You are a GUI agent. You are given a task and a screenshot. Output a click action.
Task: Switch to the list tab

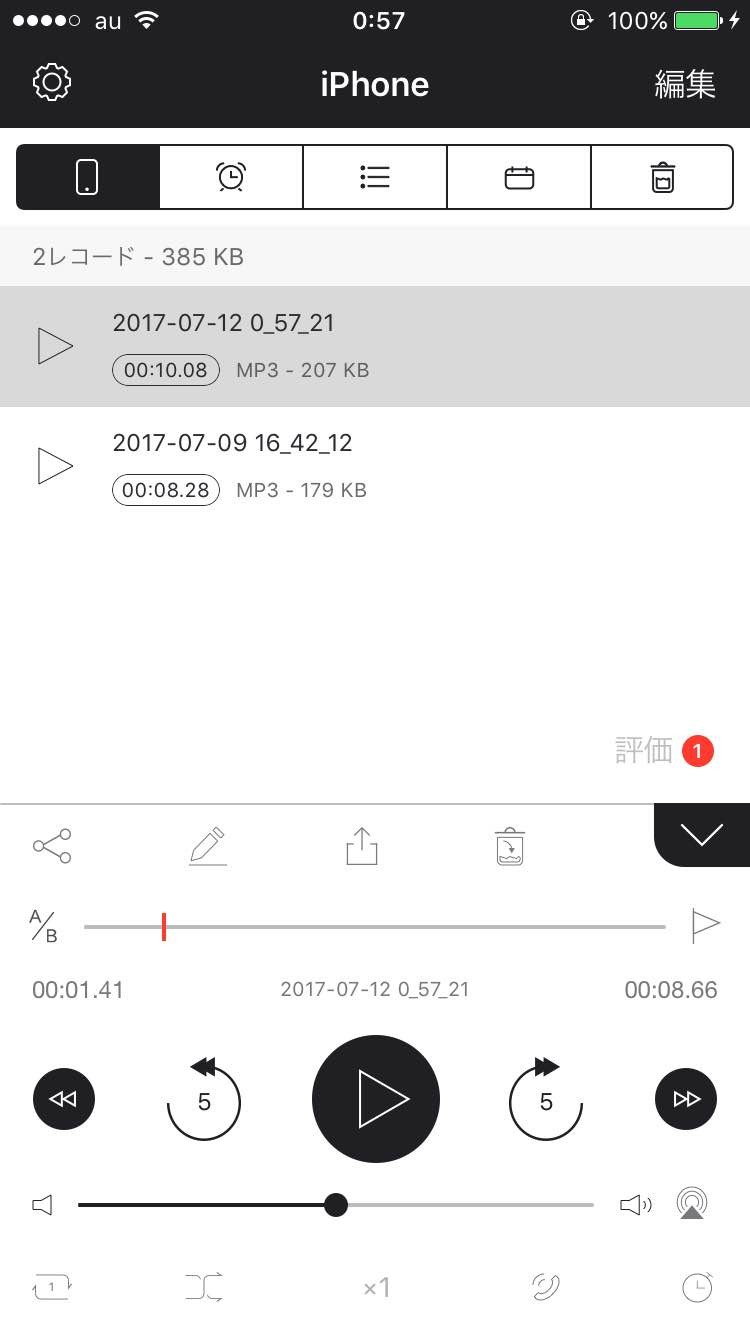pos(375,177)
